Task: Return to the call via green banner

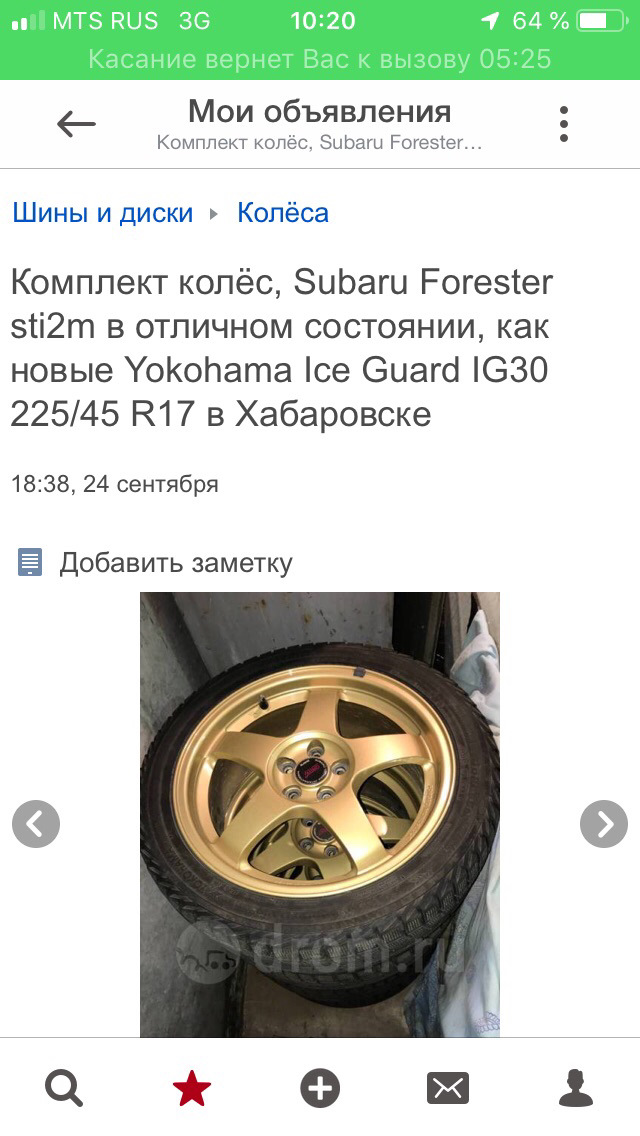Action: click(x=320, y=59)
